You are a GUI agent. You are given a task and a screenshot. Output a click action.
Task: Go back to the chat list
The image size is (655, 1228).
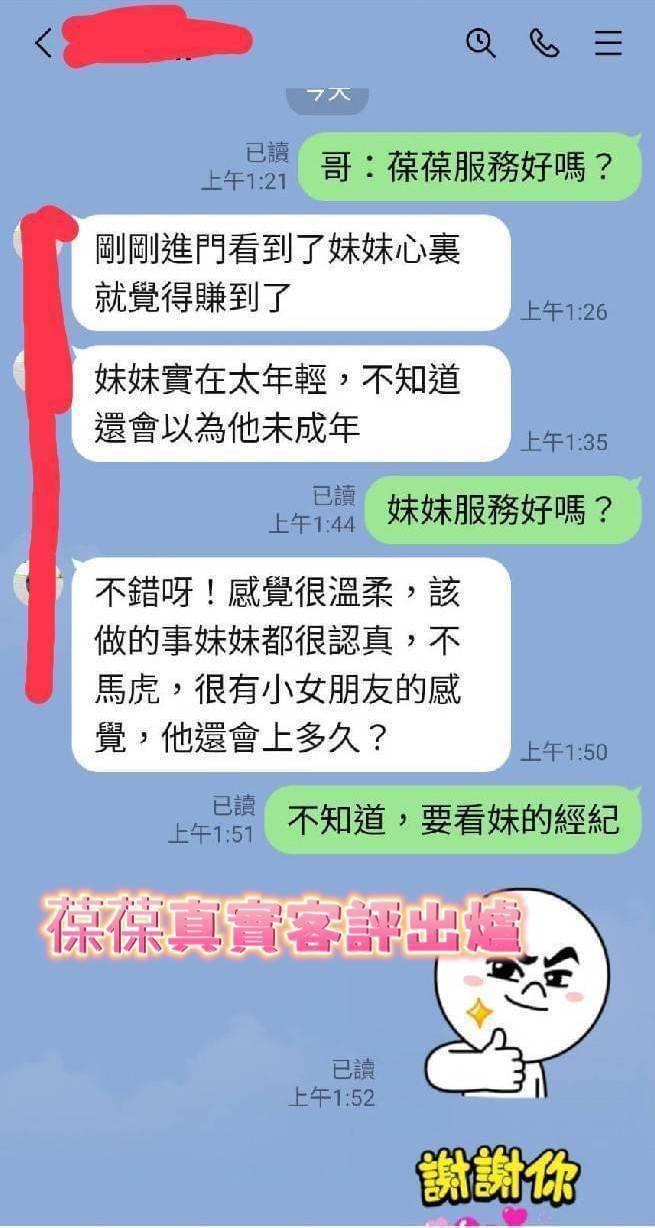pyautogui.click(x=42, y=43)
